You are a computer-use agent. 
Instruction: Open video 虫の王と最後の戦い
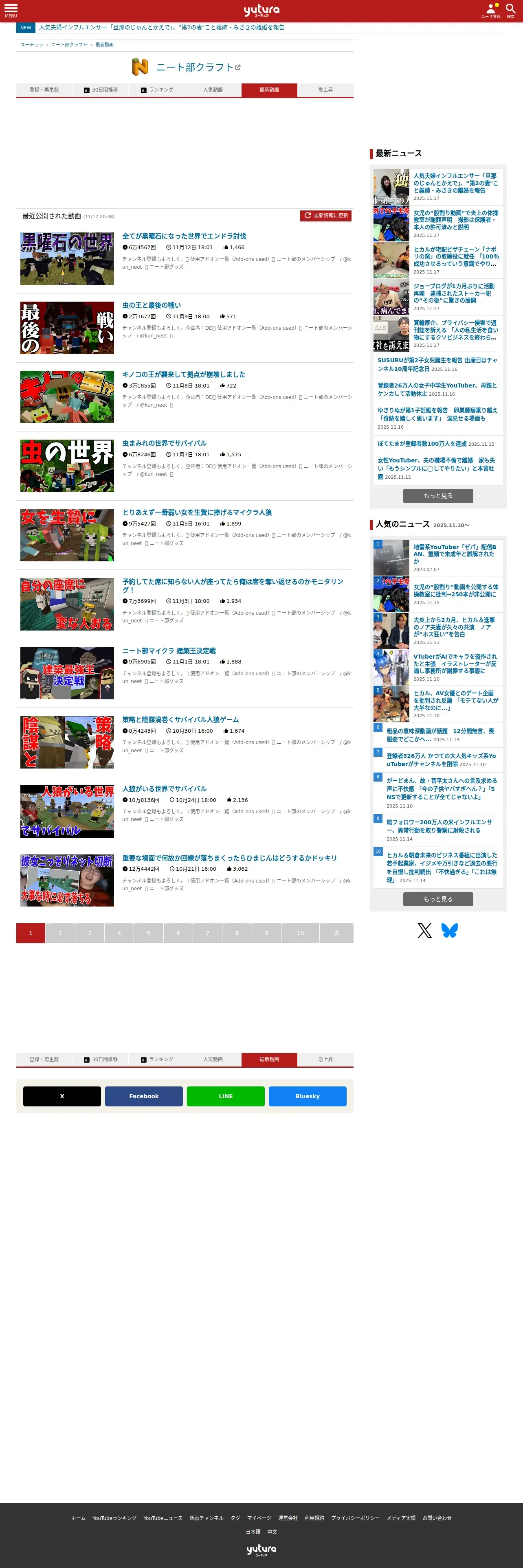tap(152, 306)
